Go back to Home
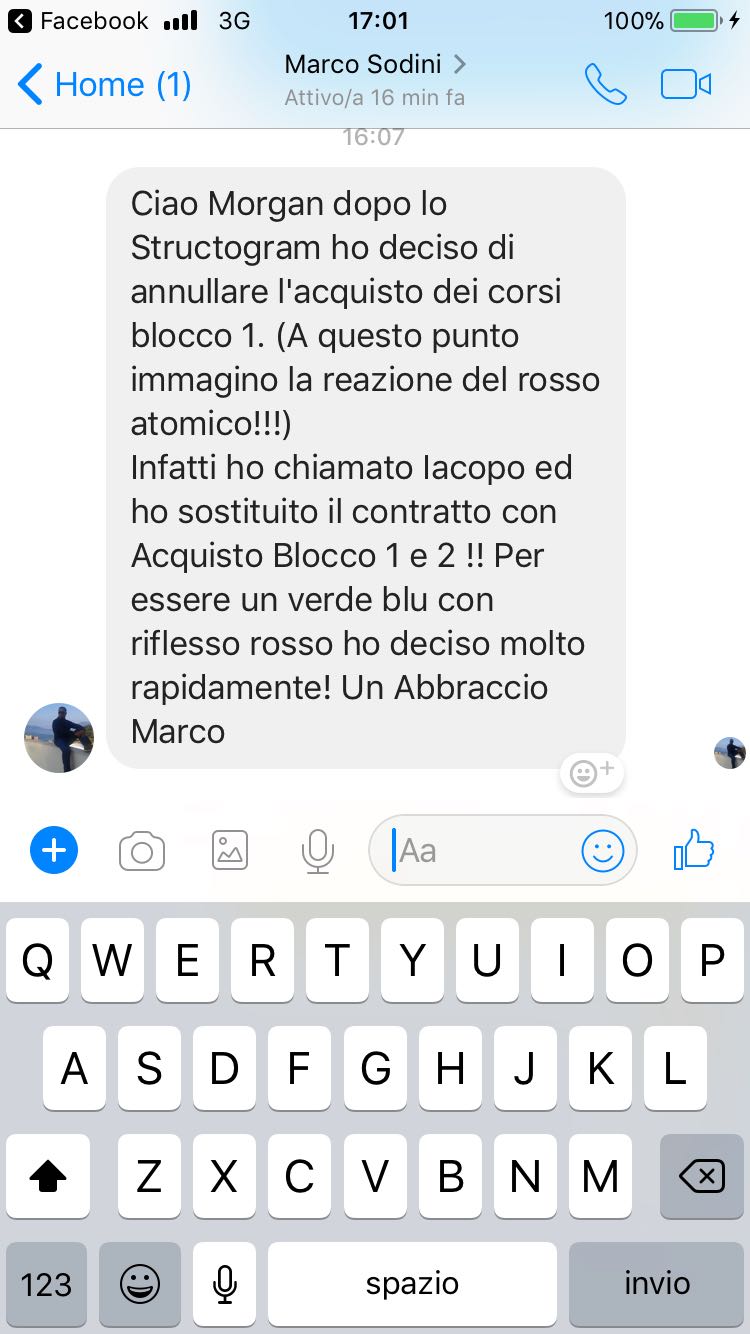Image resolution: width=750 pixels, height=1334 pixels. pyautogui.click(x=105, y=84)
